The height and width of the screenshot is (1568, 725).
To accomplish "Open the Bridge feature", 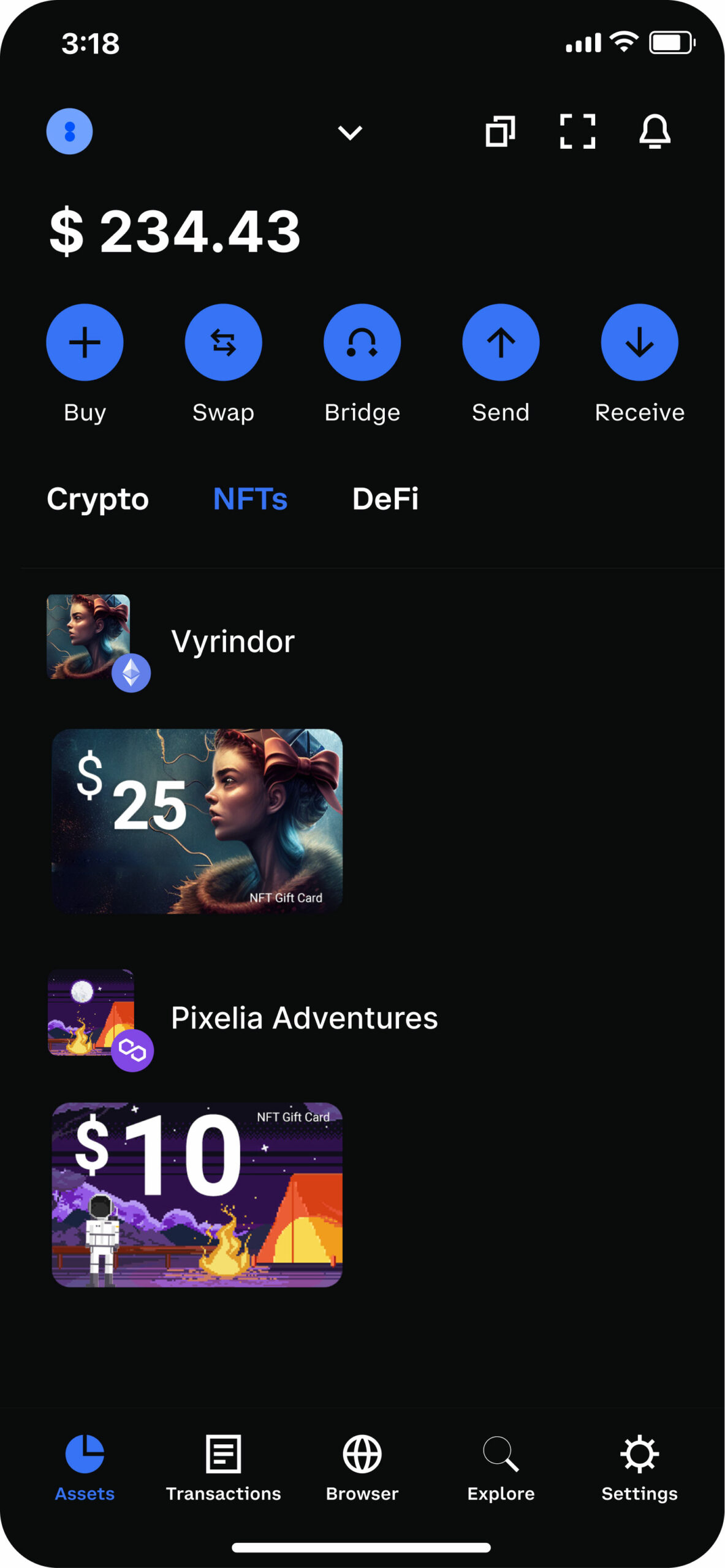I will point(362,342).
